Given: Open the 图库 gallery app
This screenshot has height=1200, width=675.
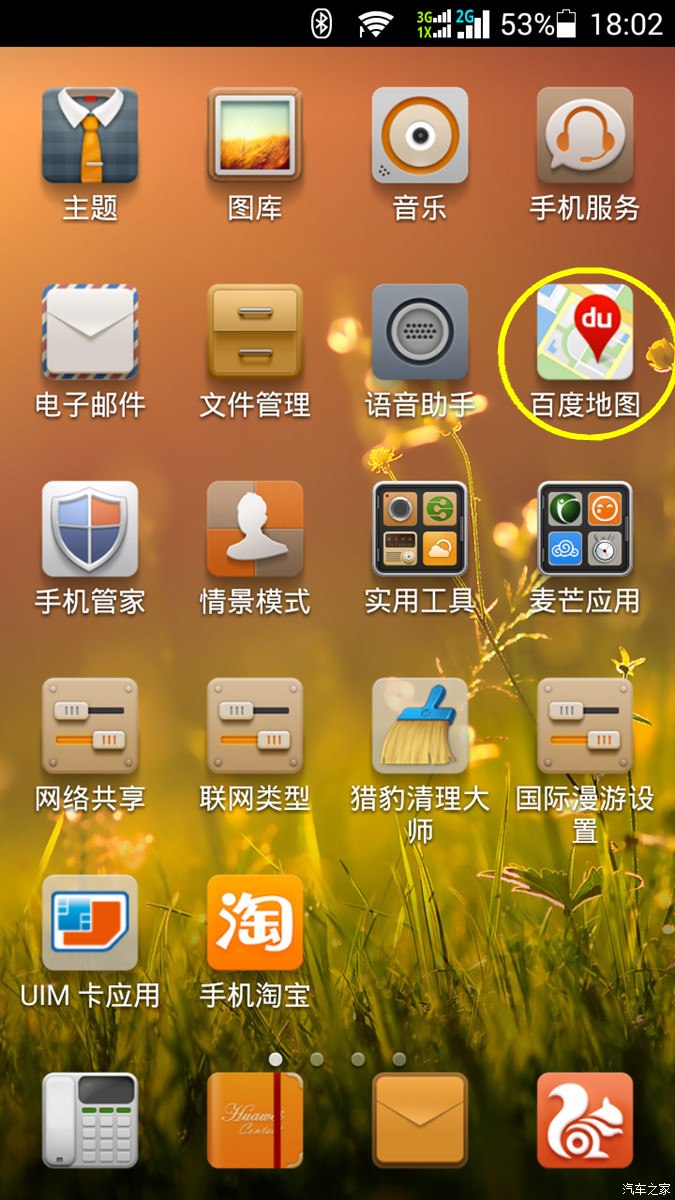Looking at the screenshot, I should pyautogui.click(x=255, y=136).
